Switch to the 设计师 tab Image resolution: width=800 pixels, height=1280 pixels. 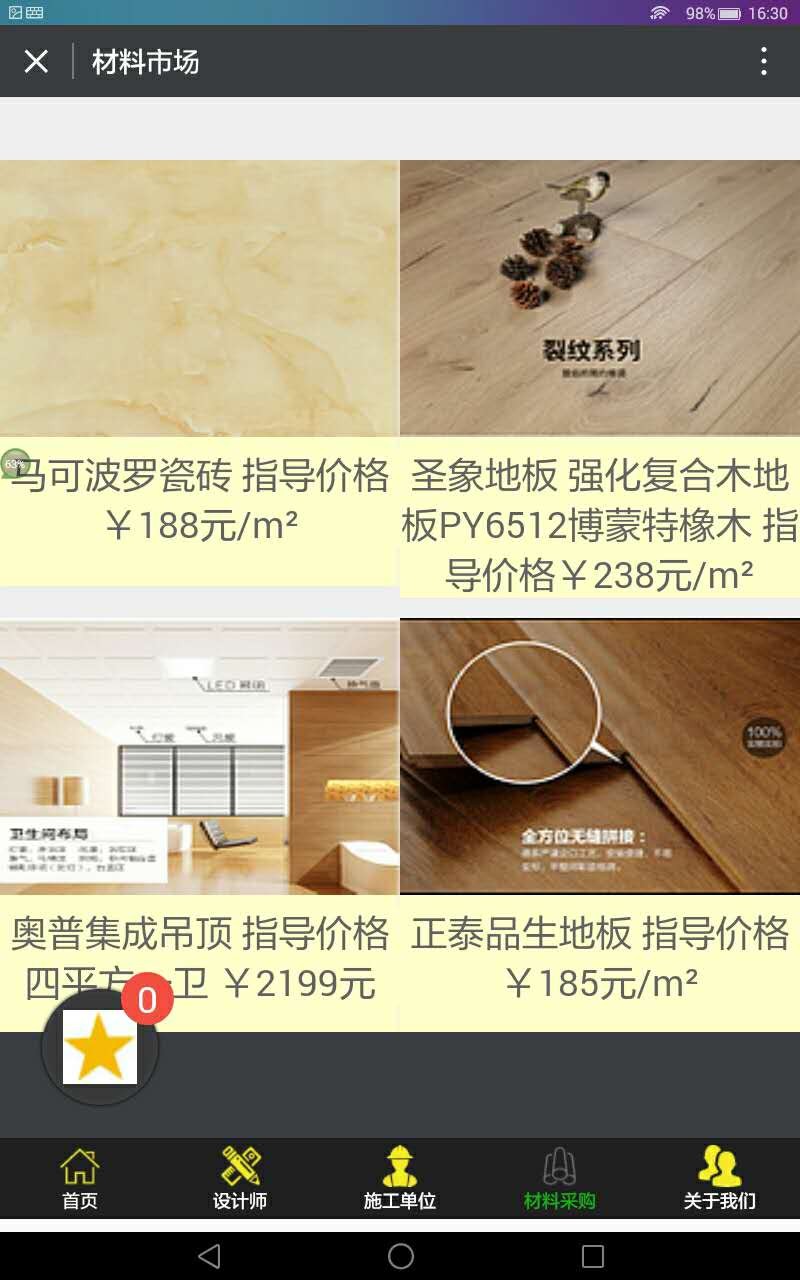[240, 1178]
